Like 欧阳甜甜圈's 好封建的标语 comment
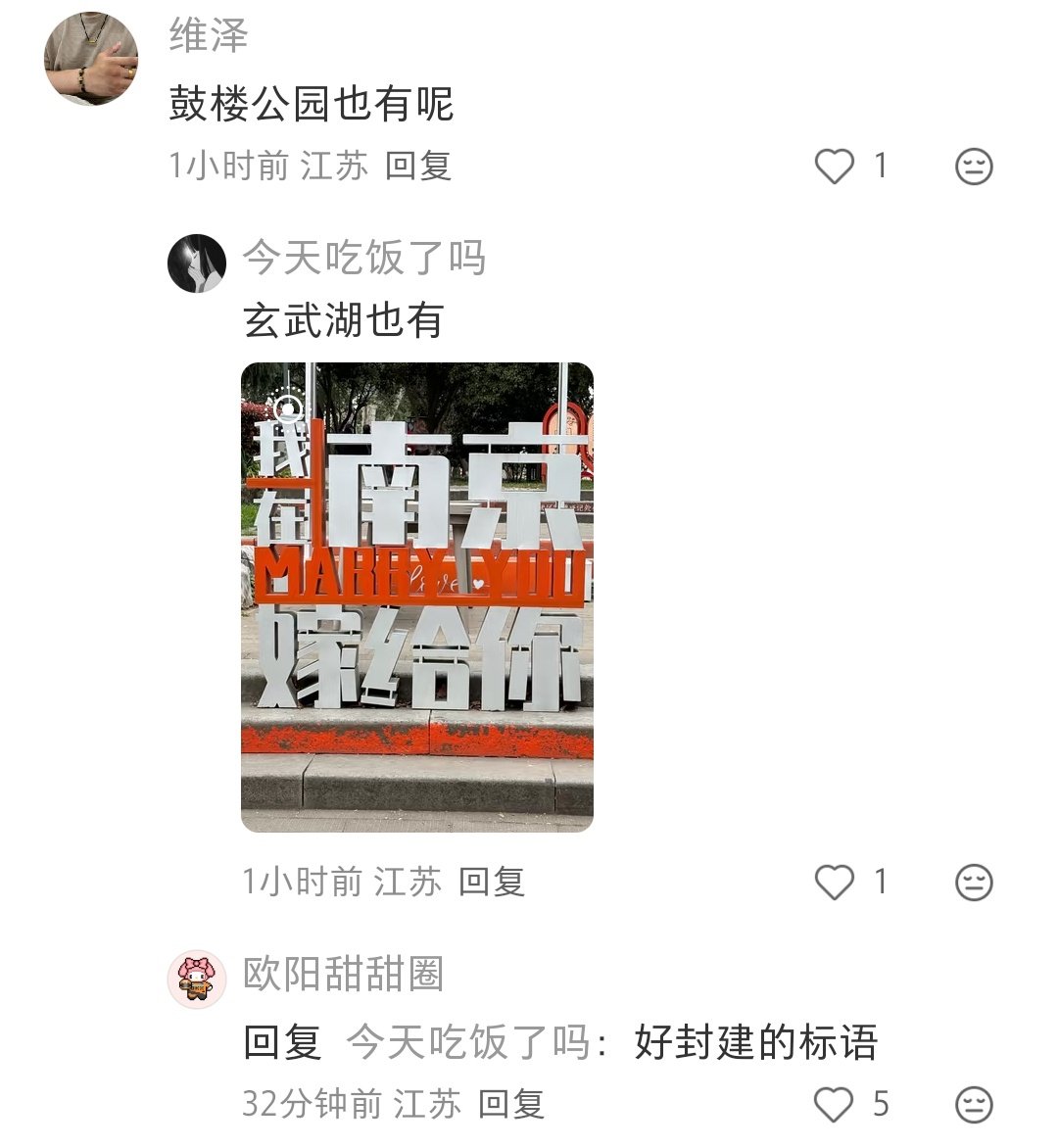Screen dimensions: 1058x1148 tap(835, 1104)
